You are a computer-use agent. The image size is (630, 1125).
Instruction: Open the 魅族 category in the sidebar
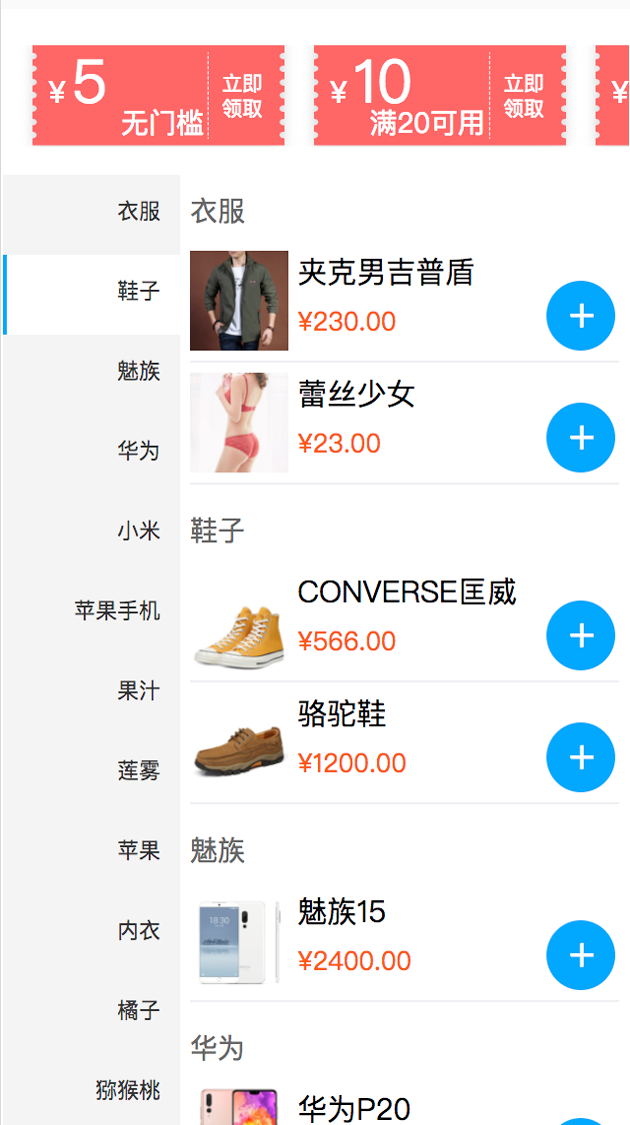[138, 372]
